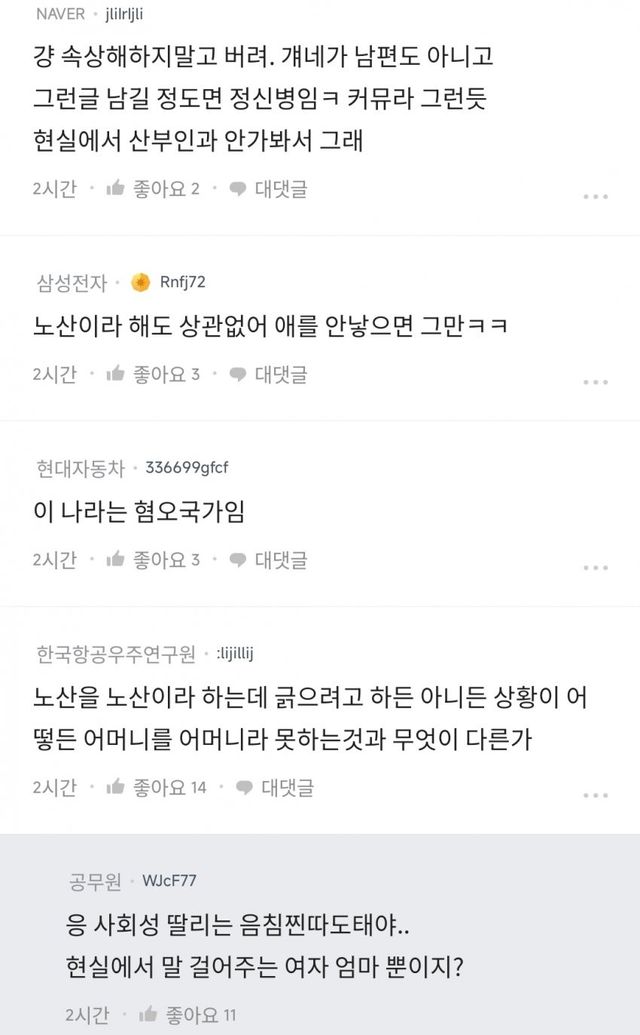Open the overflow menu on jlilrljli's comment

pyautogui.click(x=596, y=196)
